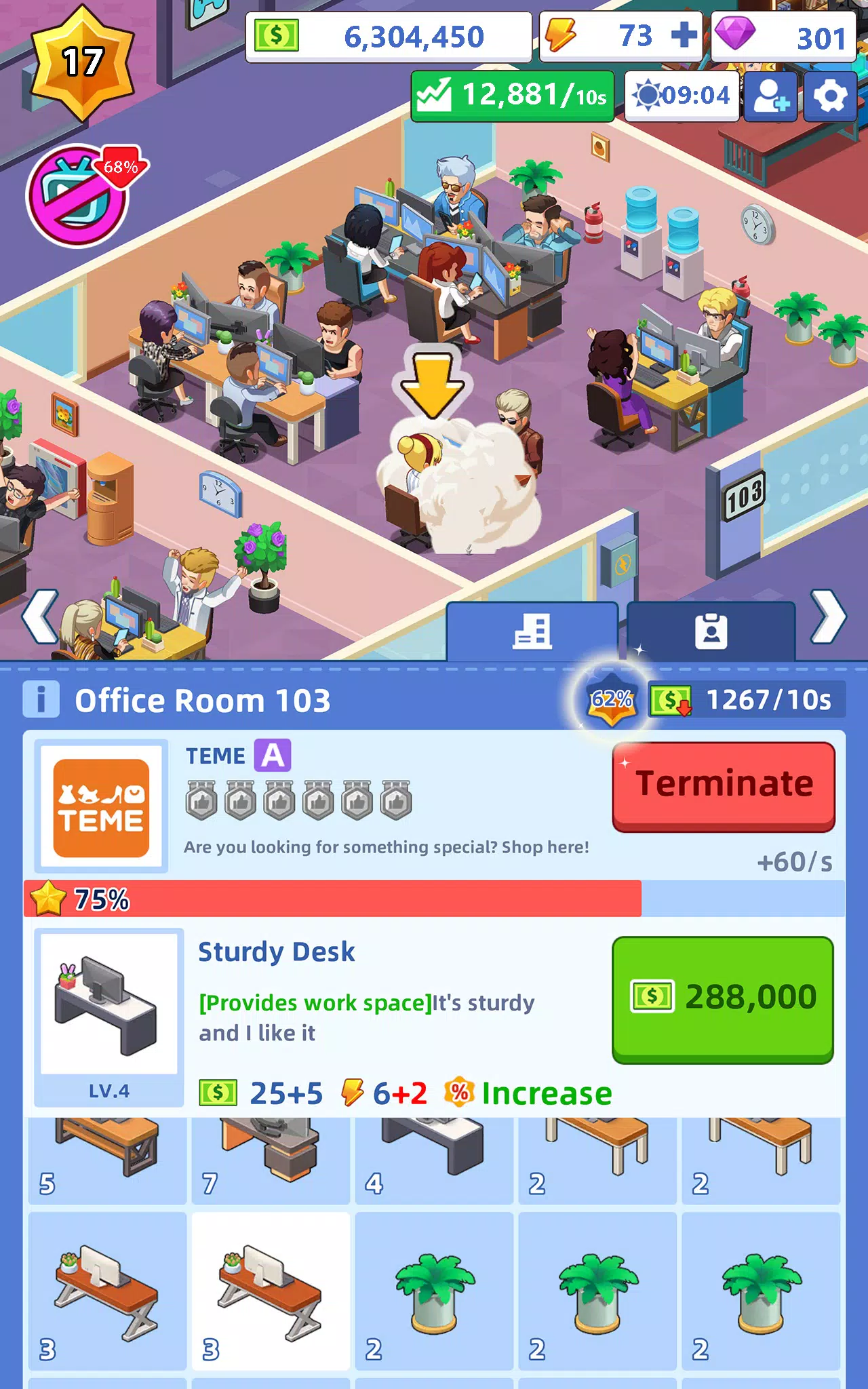Tap the yellow arrow above the dust cloud
This screenshot has width=868, height=1389.
click(432, 383)
